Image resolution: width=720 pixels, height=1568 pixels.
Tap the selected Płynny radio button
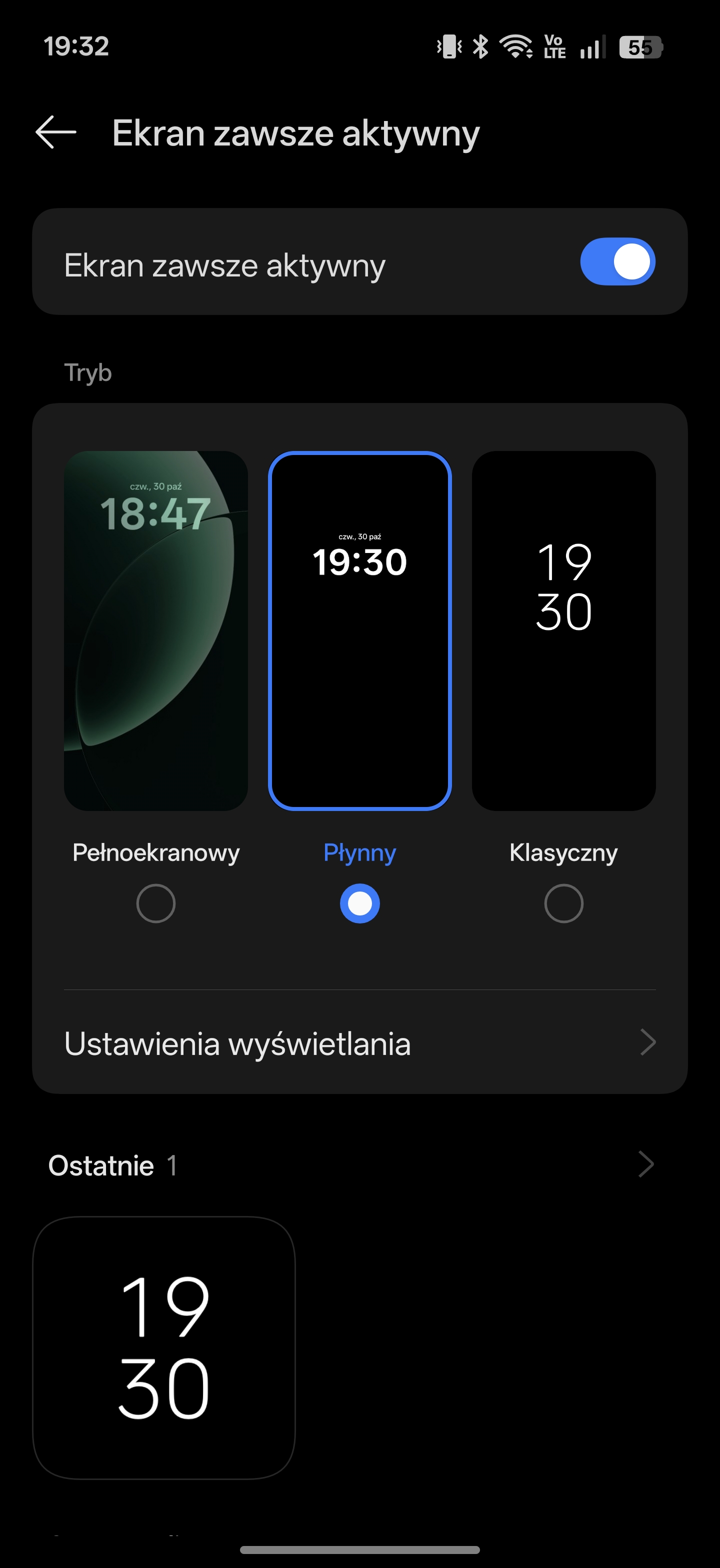click(359, 903)
